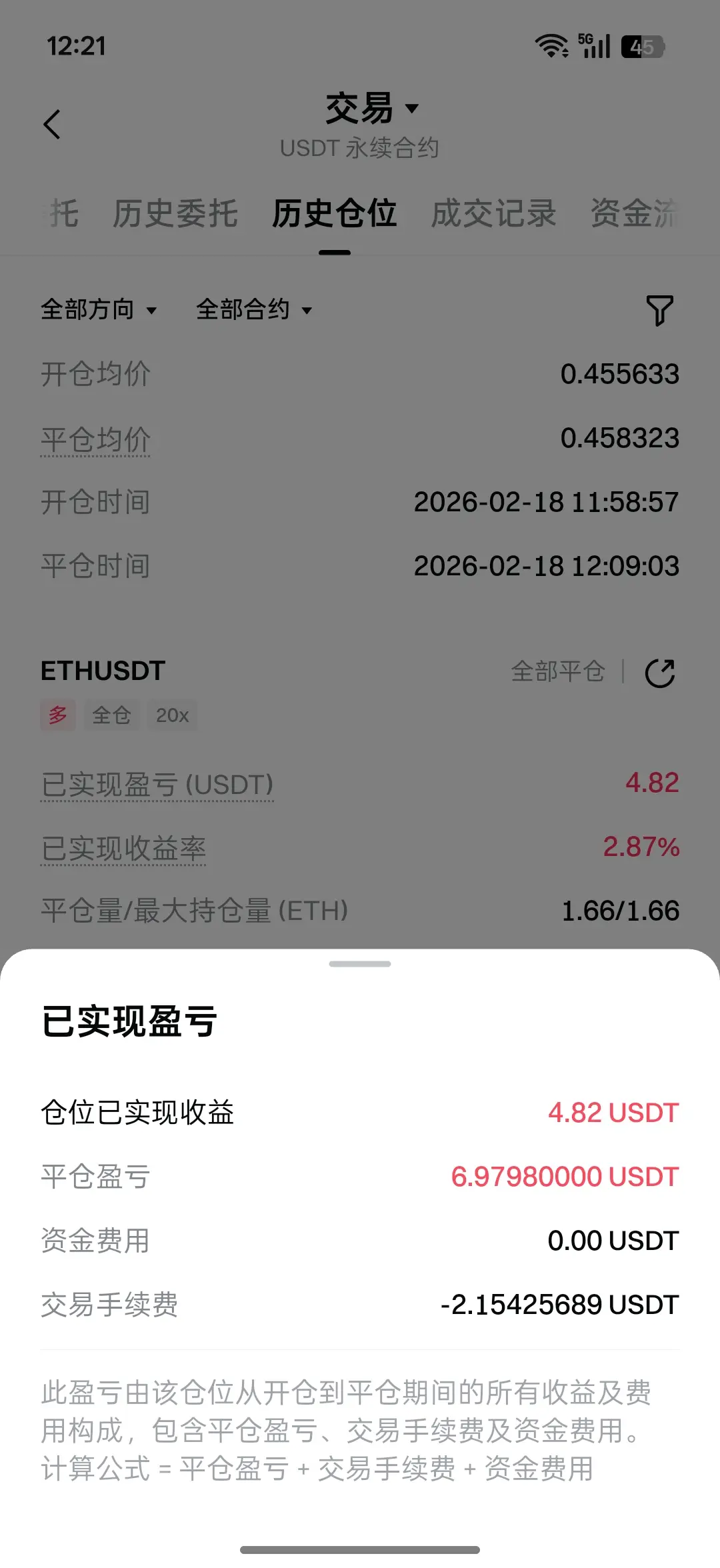
Task: Switch to the 历史委托 tab
Action: tap(175, 214)
